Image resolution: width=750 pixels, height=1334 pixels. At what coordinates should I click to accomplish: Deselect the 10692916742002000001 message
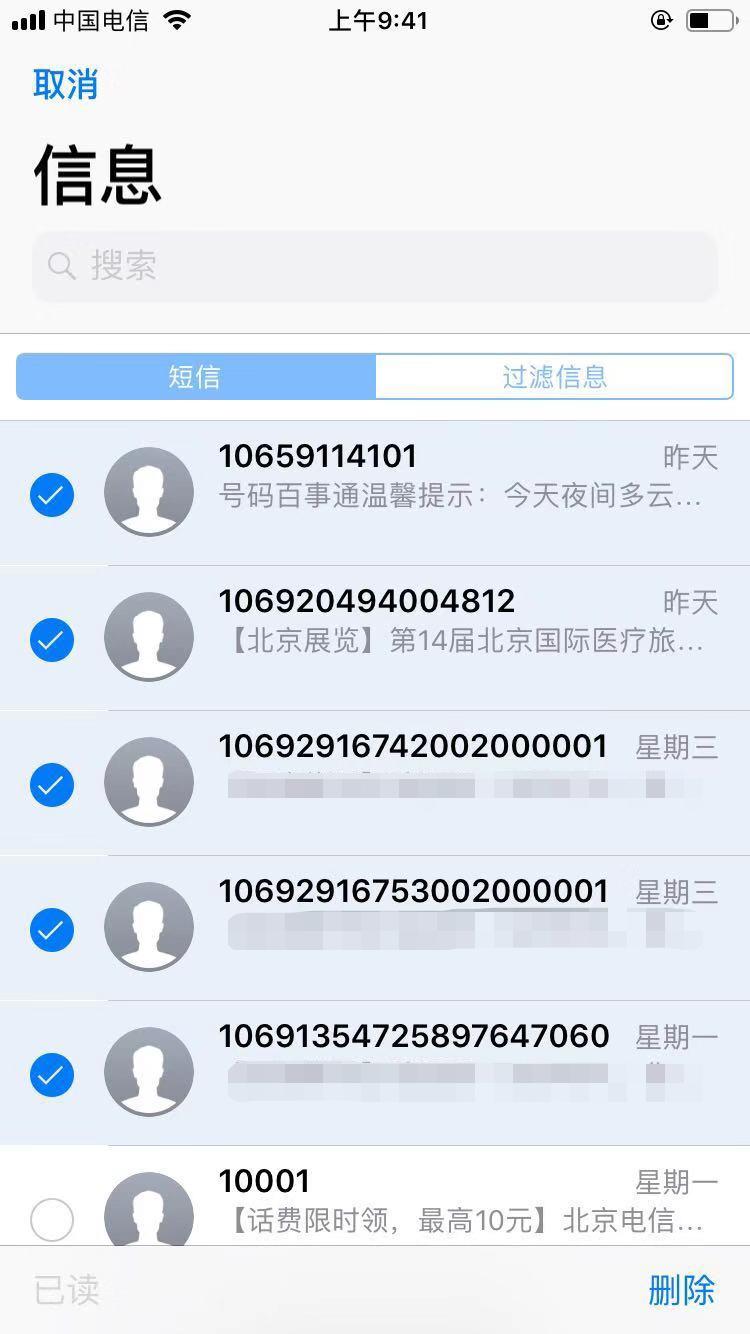(52, 785)
